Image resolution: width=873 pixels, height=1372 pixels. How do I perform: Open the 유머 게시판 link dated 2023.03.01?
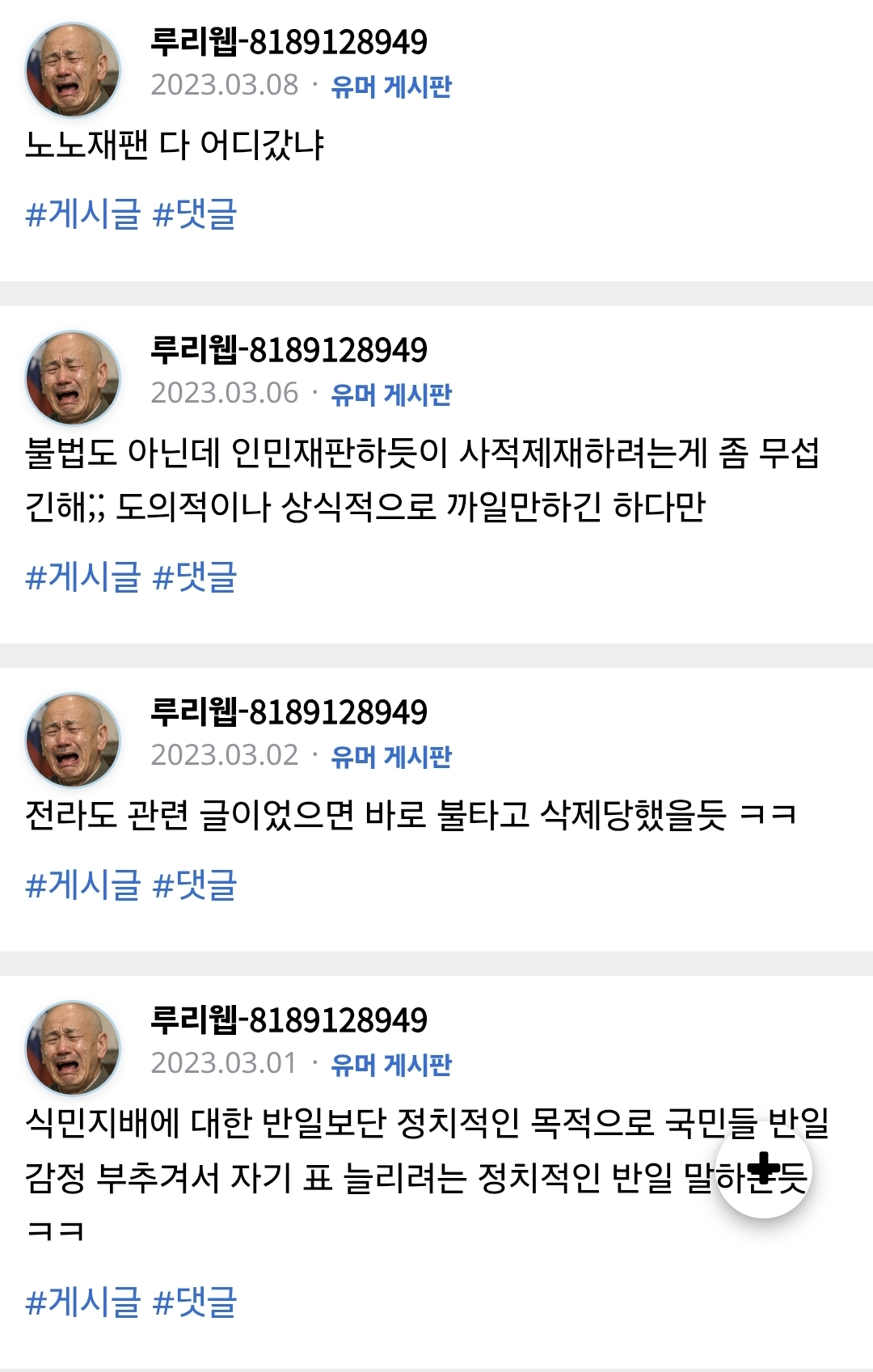391,1064
